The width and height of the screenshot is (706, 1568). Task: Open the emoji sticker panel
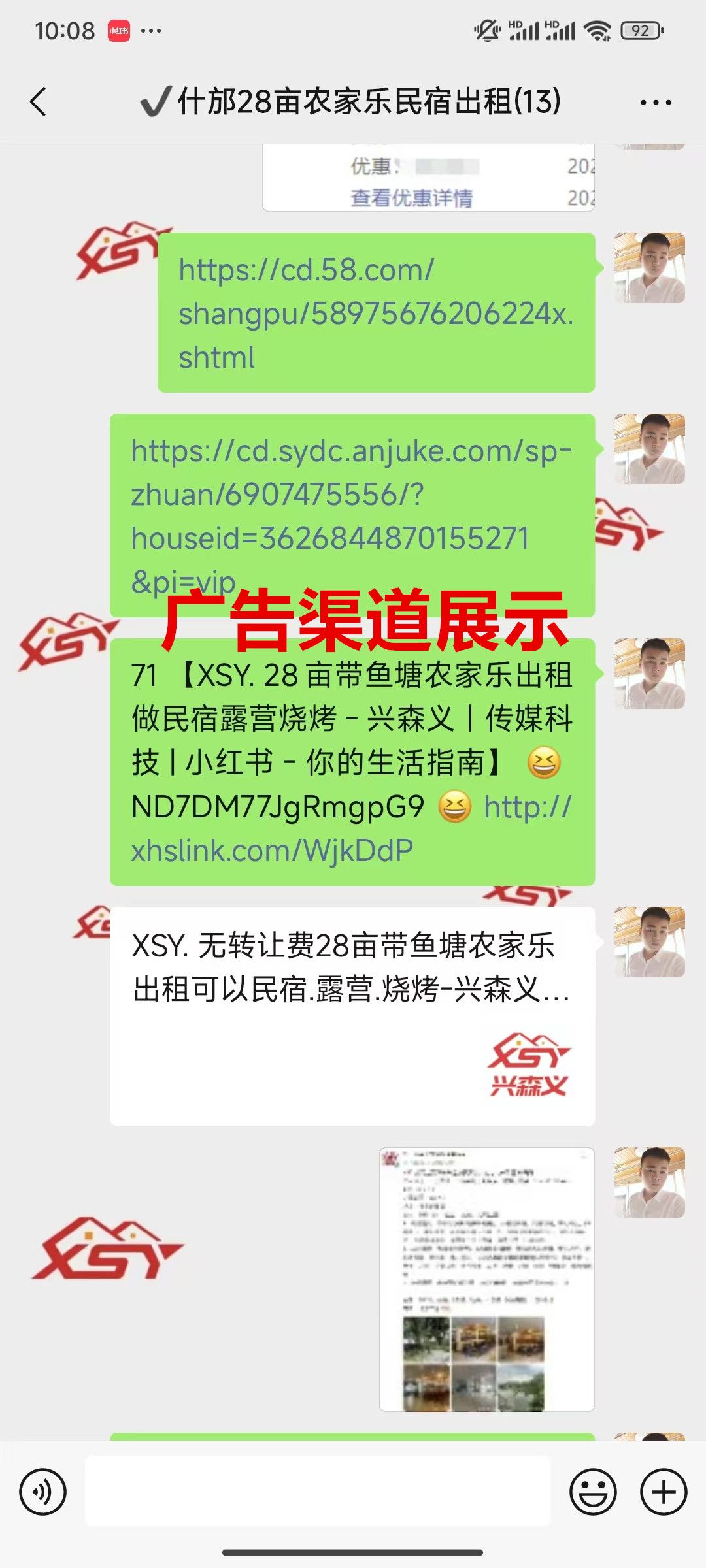[593, 1492]
